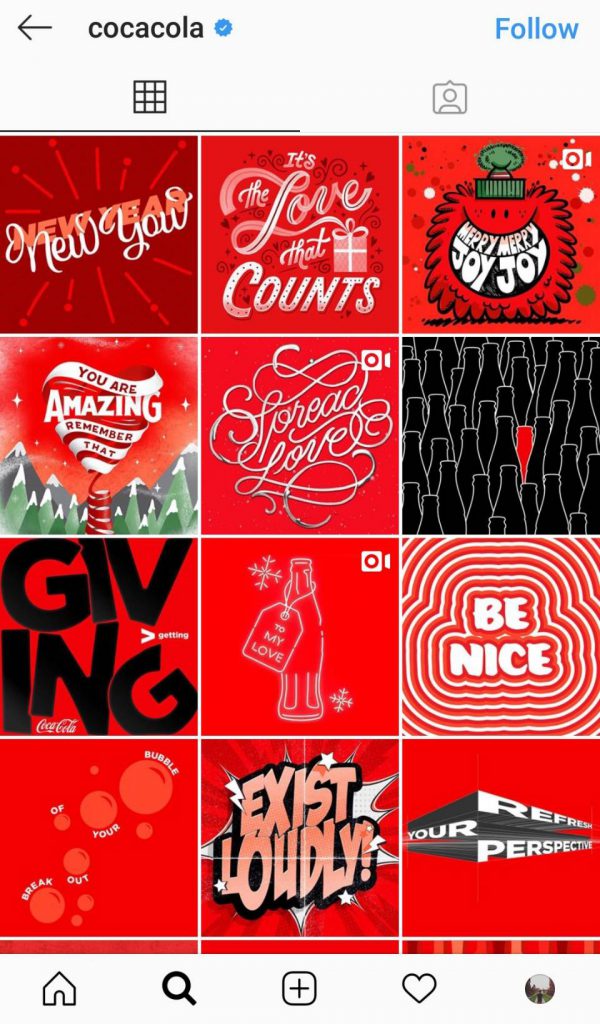Open the Giving > getting post
Viewport: 600px width, 1024px height.
[x=99, y=637]
